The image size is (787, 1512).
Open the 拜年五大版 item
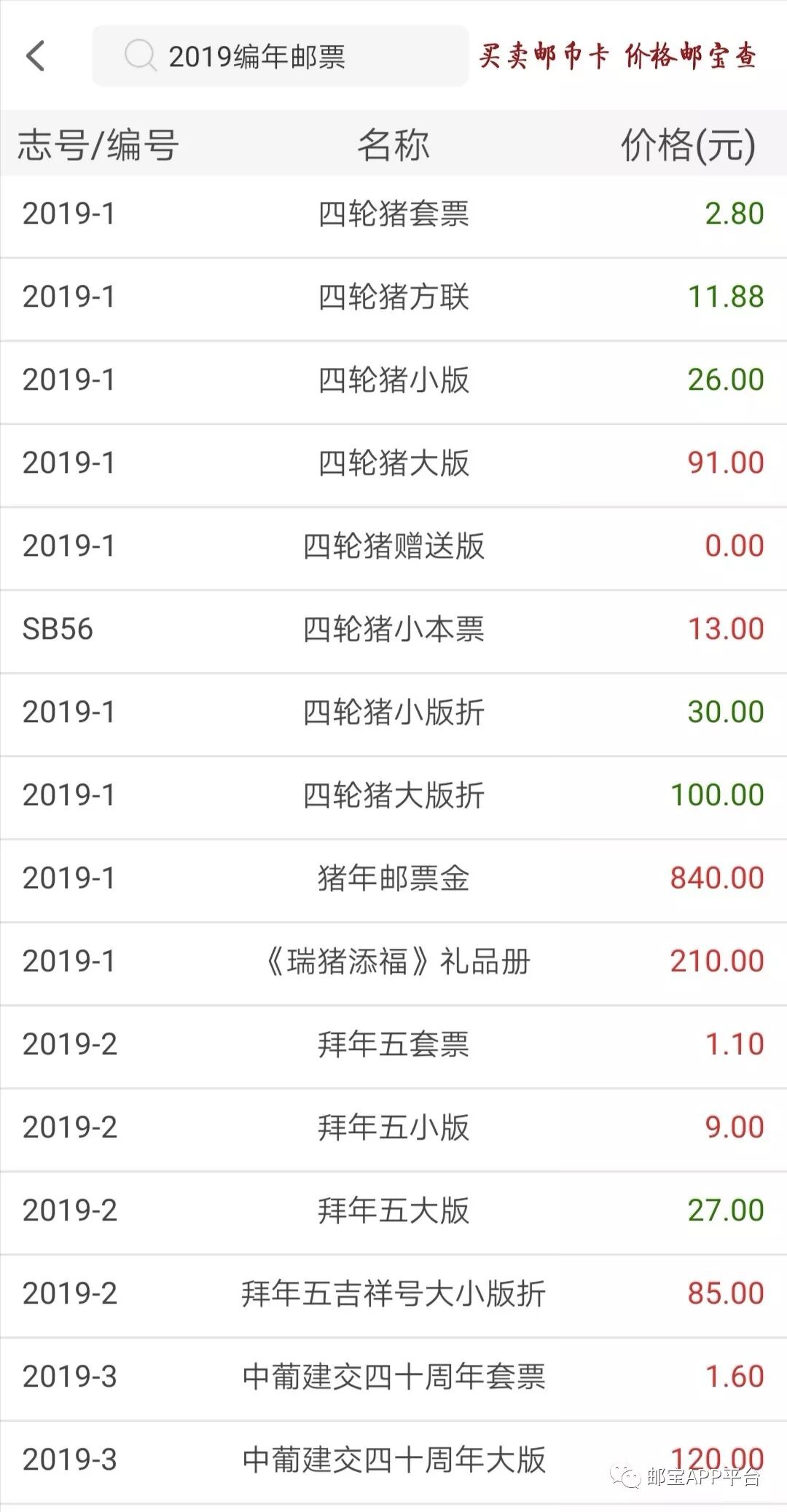click(x=393, y=1211)
